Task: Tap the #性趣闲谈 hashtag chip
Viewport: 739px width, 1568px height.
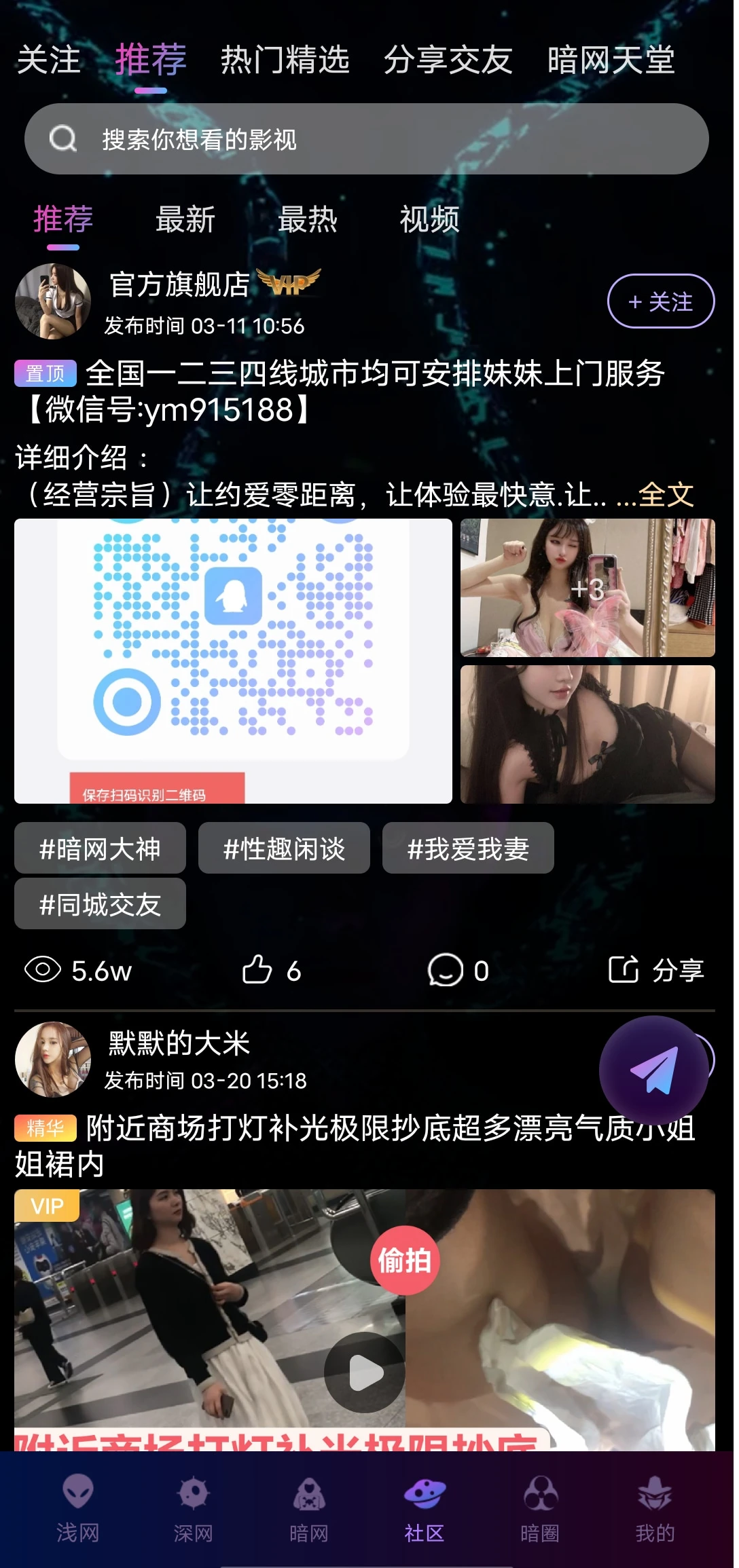Action: 284,848
